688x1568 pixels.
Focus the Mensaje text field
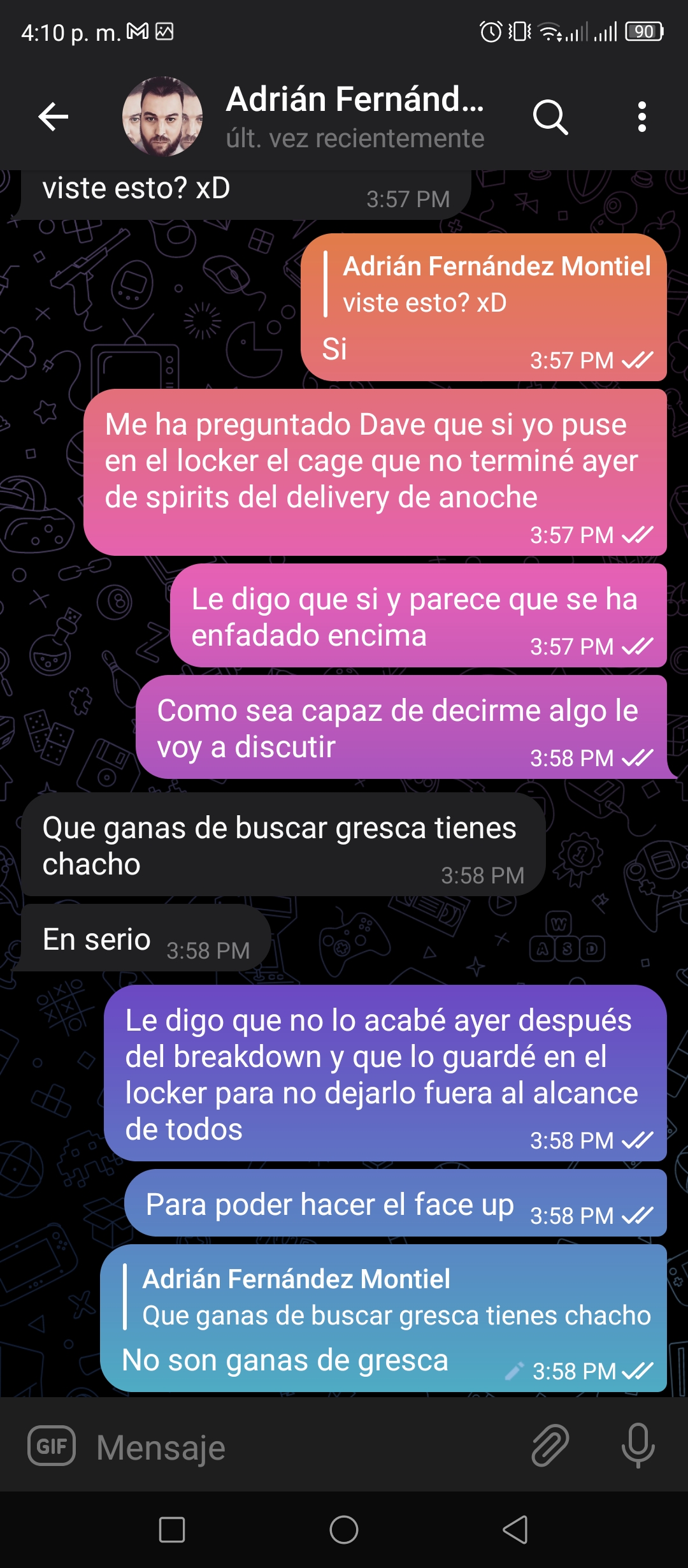tap(306, 1446)
